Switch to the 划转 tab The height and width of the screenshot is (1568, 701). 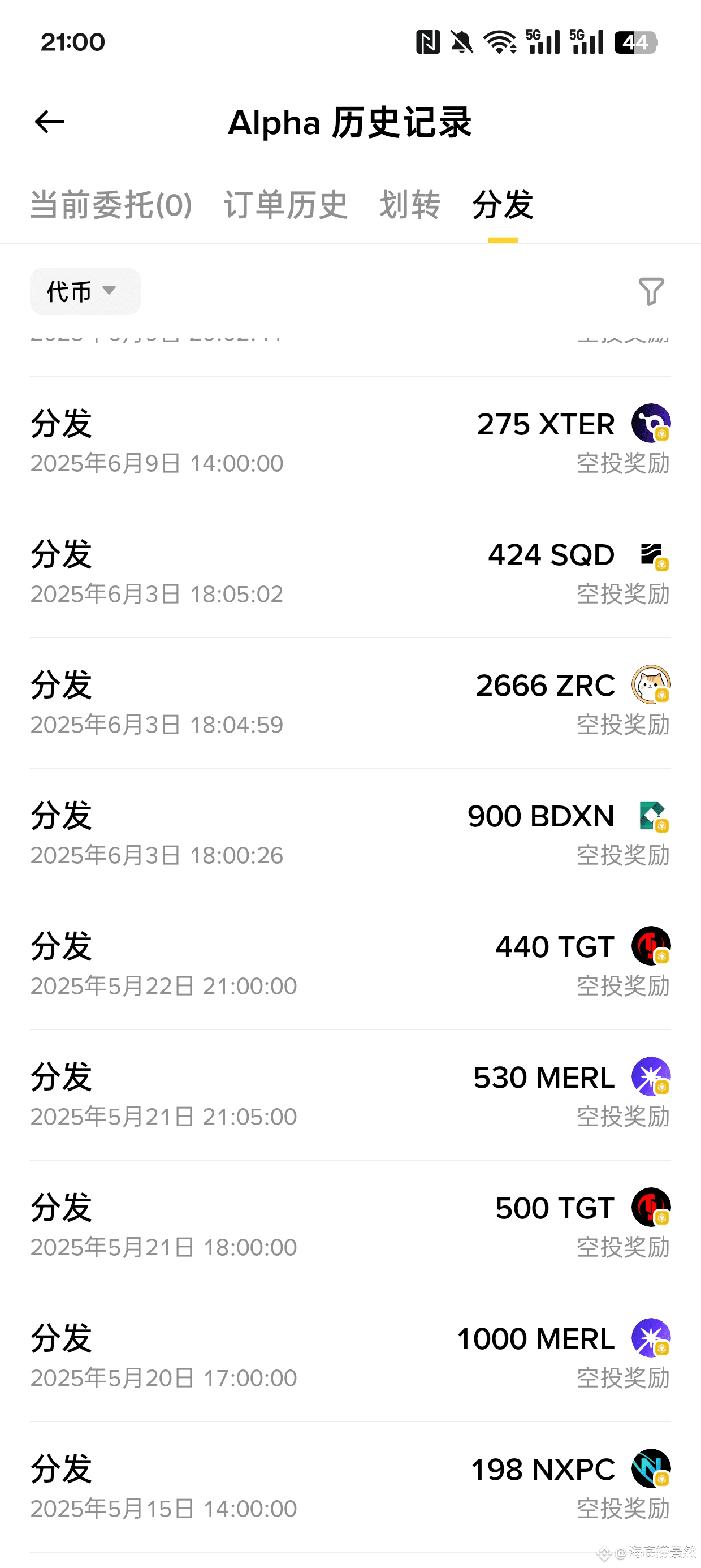[409, 205]
